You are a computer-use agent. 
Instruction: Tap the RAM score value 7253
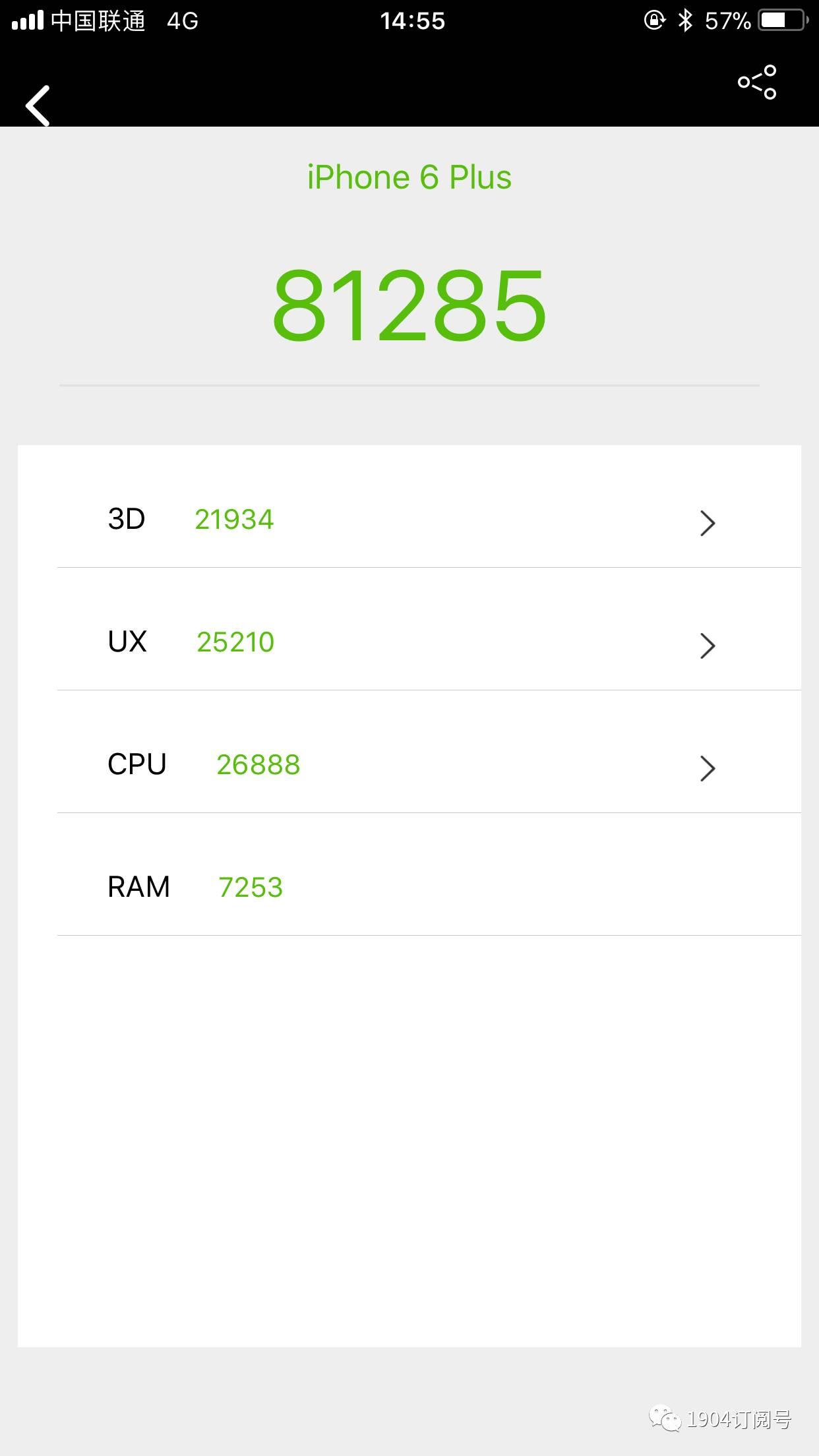[x=251, y=888]
